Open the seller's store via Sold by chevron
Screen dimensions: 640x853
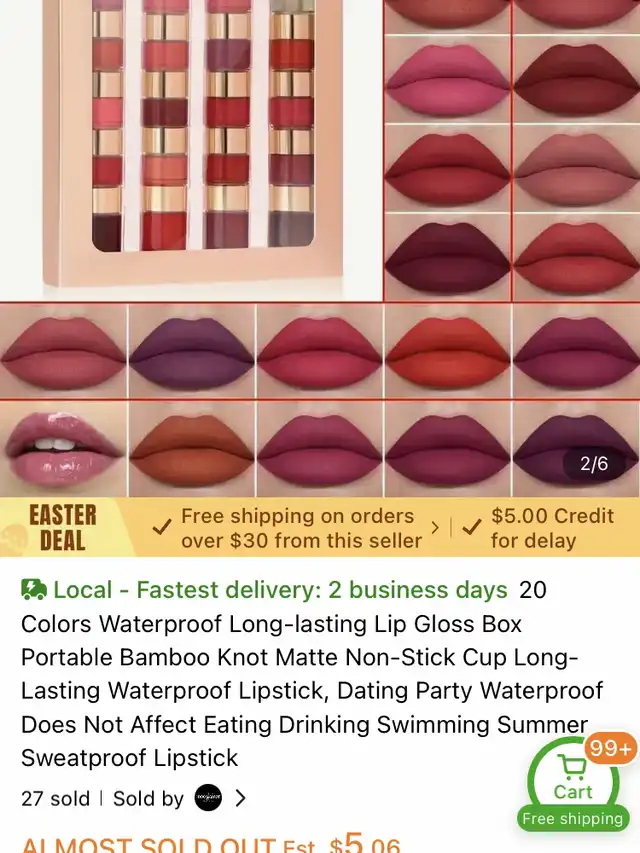coord(240,799)
